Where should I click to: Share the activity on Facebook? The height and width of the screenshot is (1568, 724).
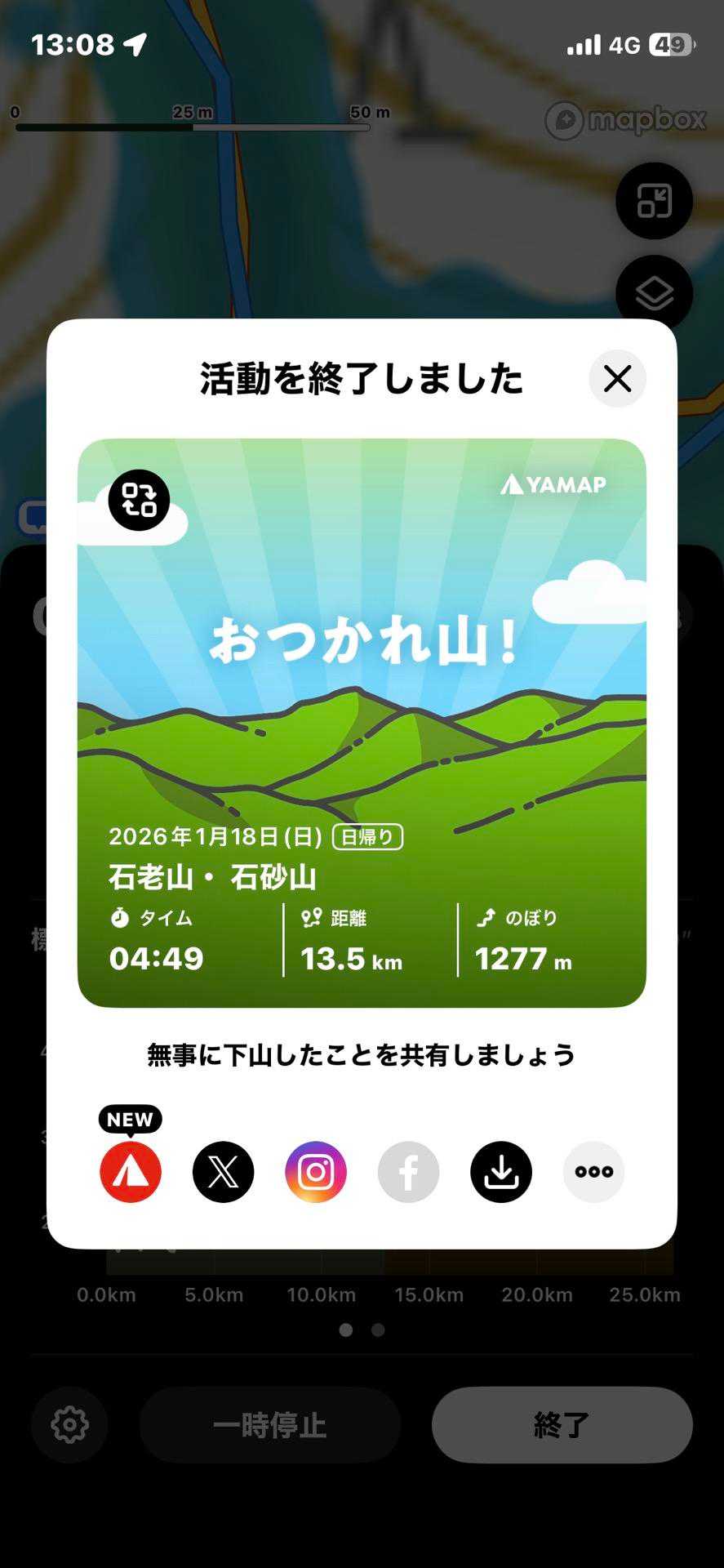coord(408,1172)
